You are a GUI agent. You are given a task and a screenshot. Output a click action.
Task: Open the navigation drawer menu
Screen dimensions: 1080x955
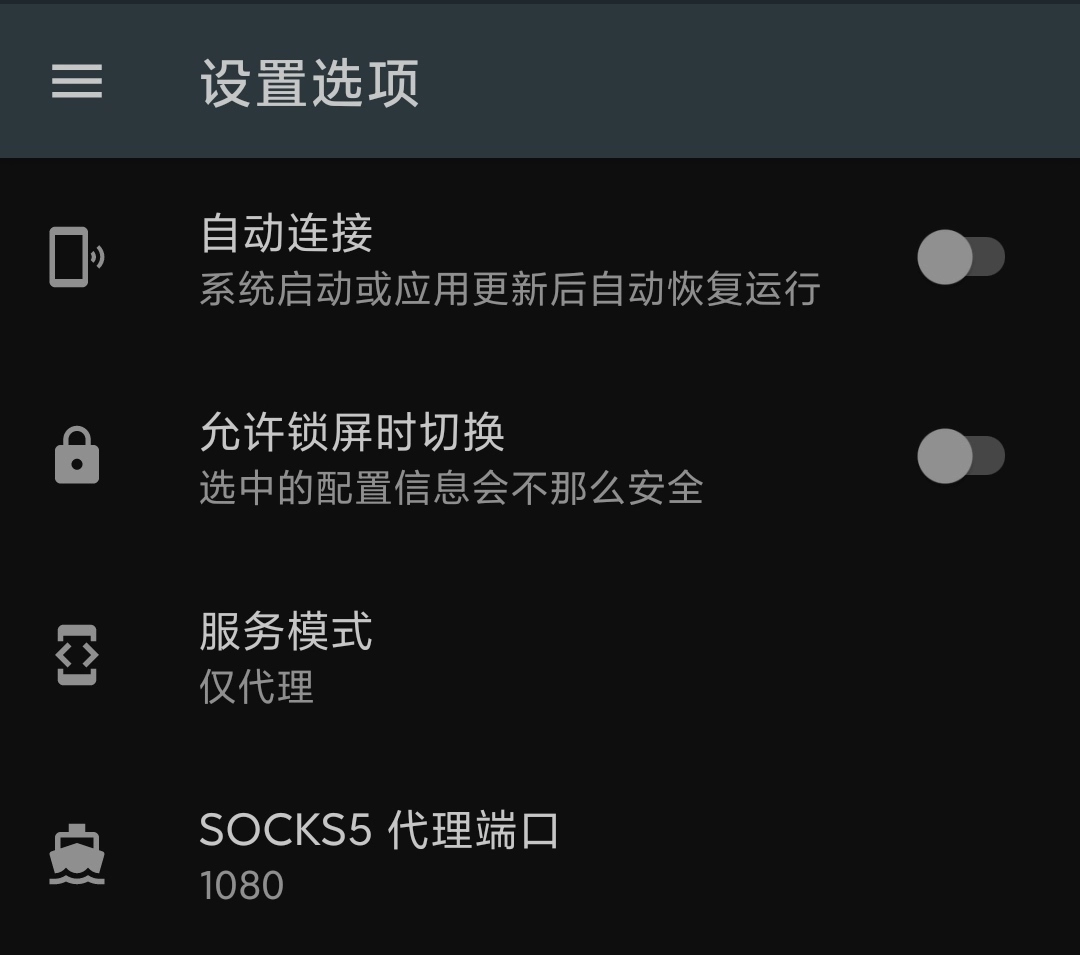click(77, 81)
